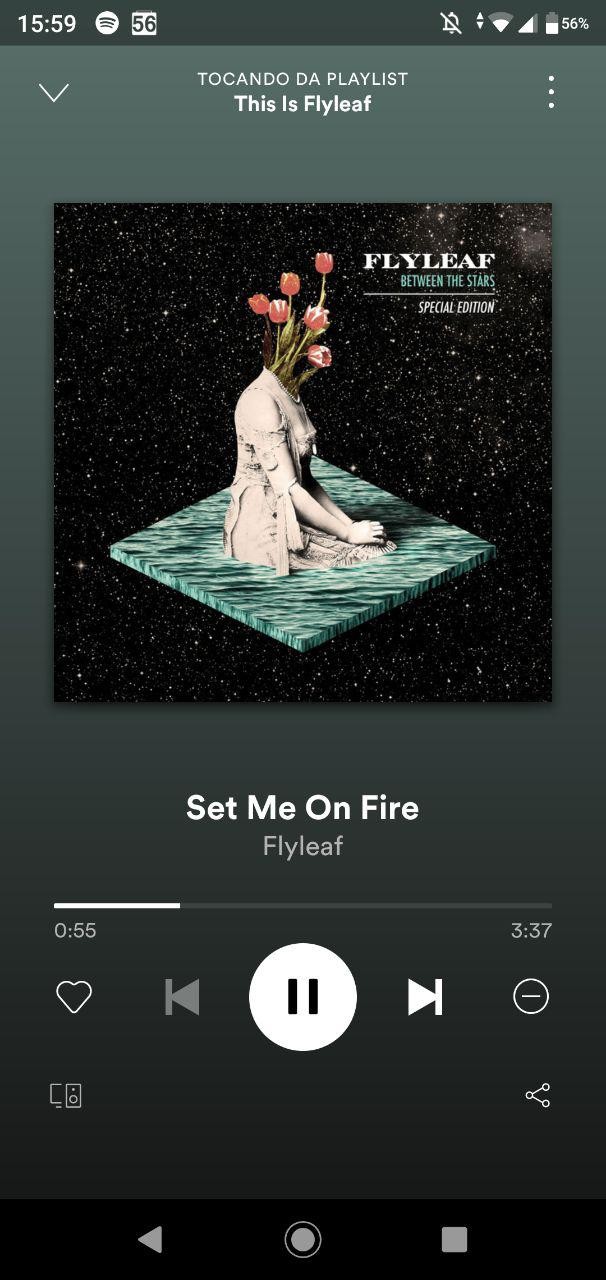Hide this song with the minus icon
The image size is (606, 1280).
(531, 997)
